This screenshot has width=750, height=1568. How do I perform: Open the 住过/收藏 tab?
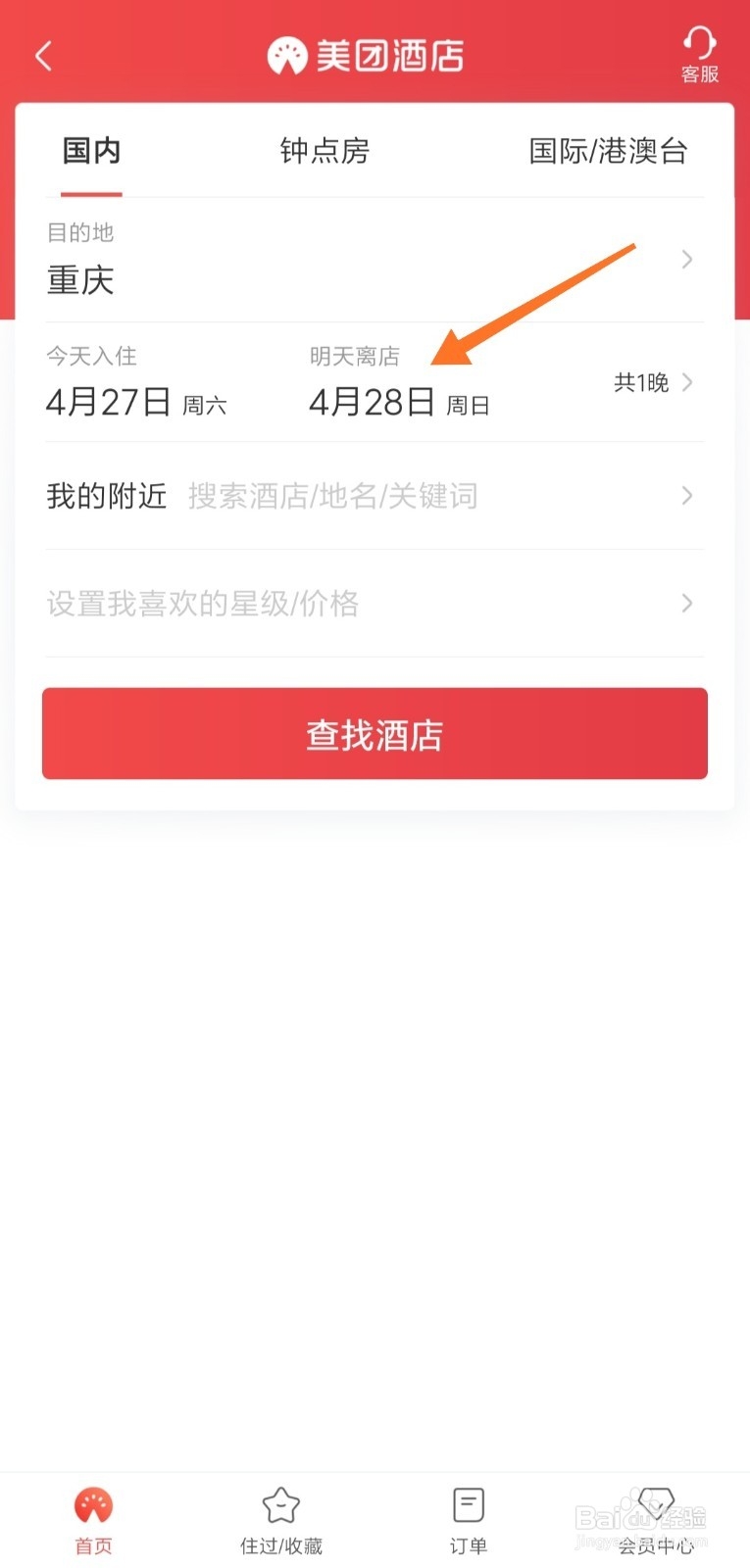(x=281, y=1519)
